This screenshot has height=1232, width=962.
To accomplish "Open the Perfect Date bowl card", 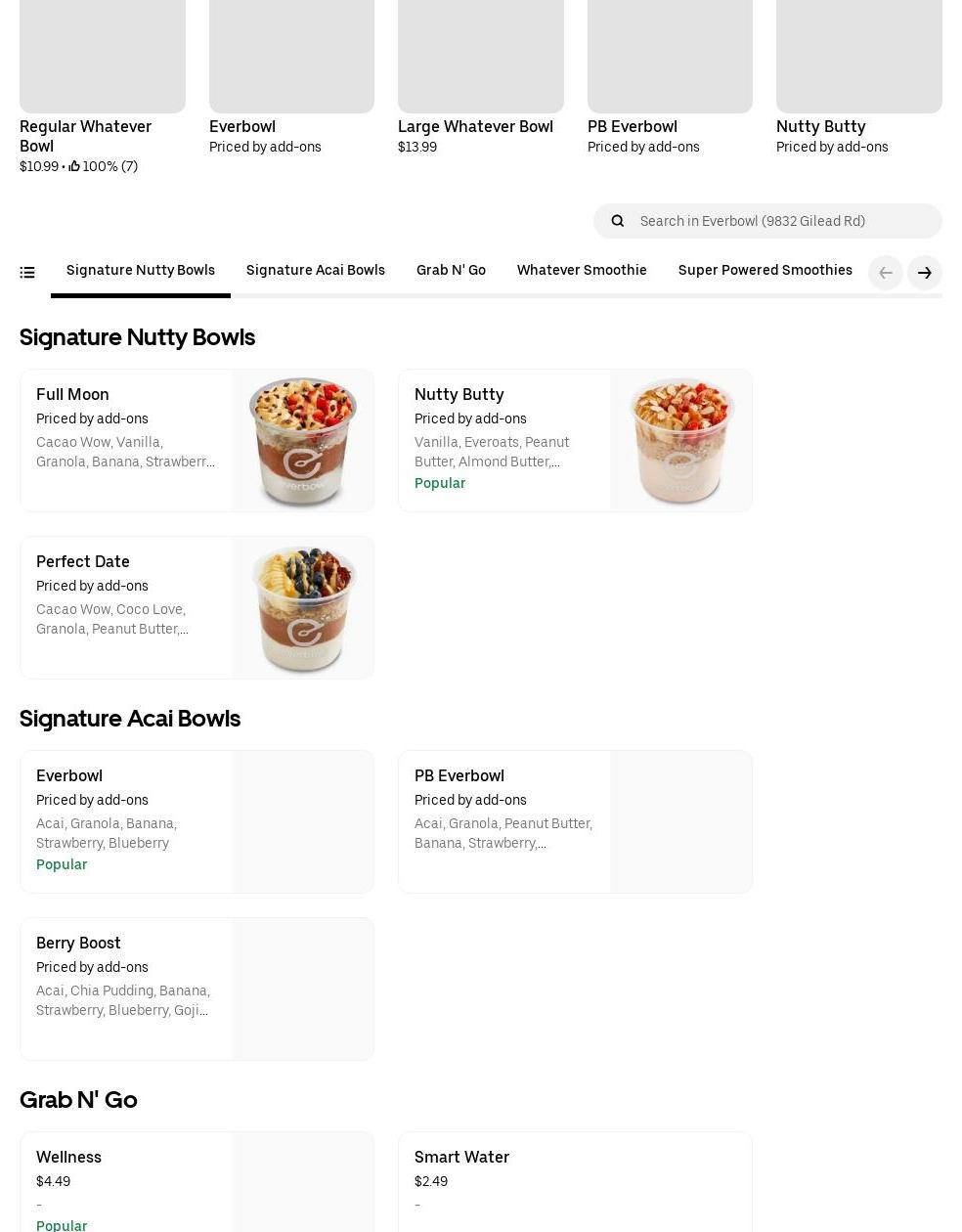I will [x=197, y=607].
